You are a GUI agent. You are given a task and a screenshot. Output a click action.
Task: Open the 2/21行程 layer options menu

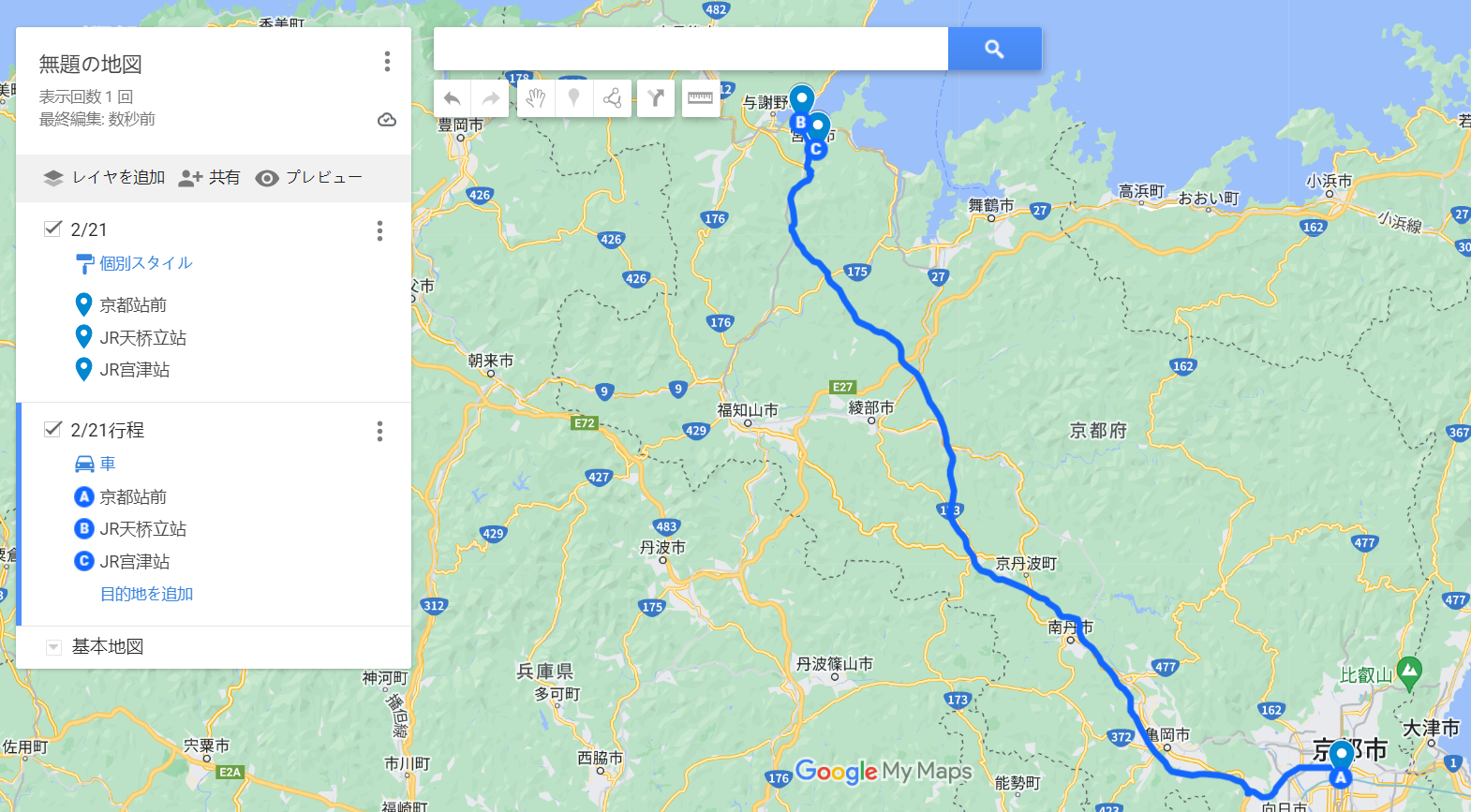(x=379, y=431)
